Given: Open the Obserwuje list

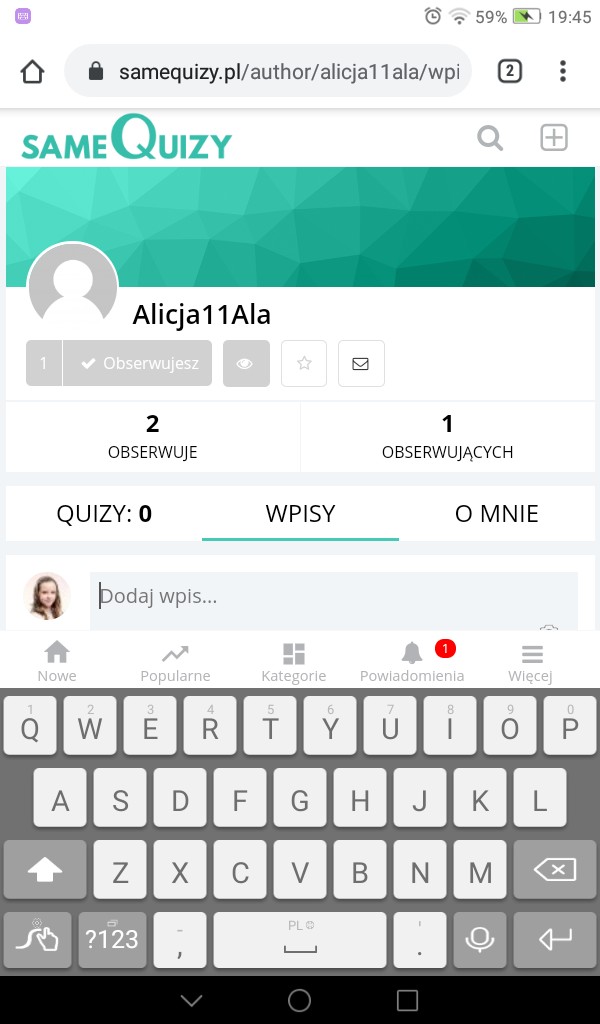Looking at the screenshot, I should 153,437.
